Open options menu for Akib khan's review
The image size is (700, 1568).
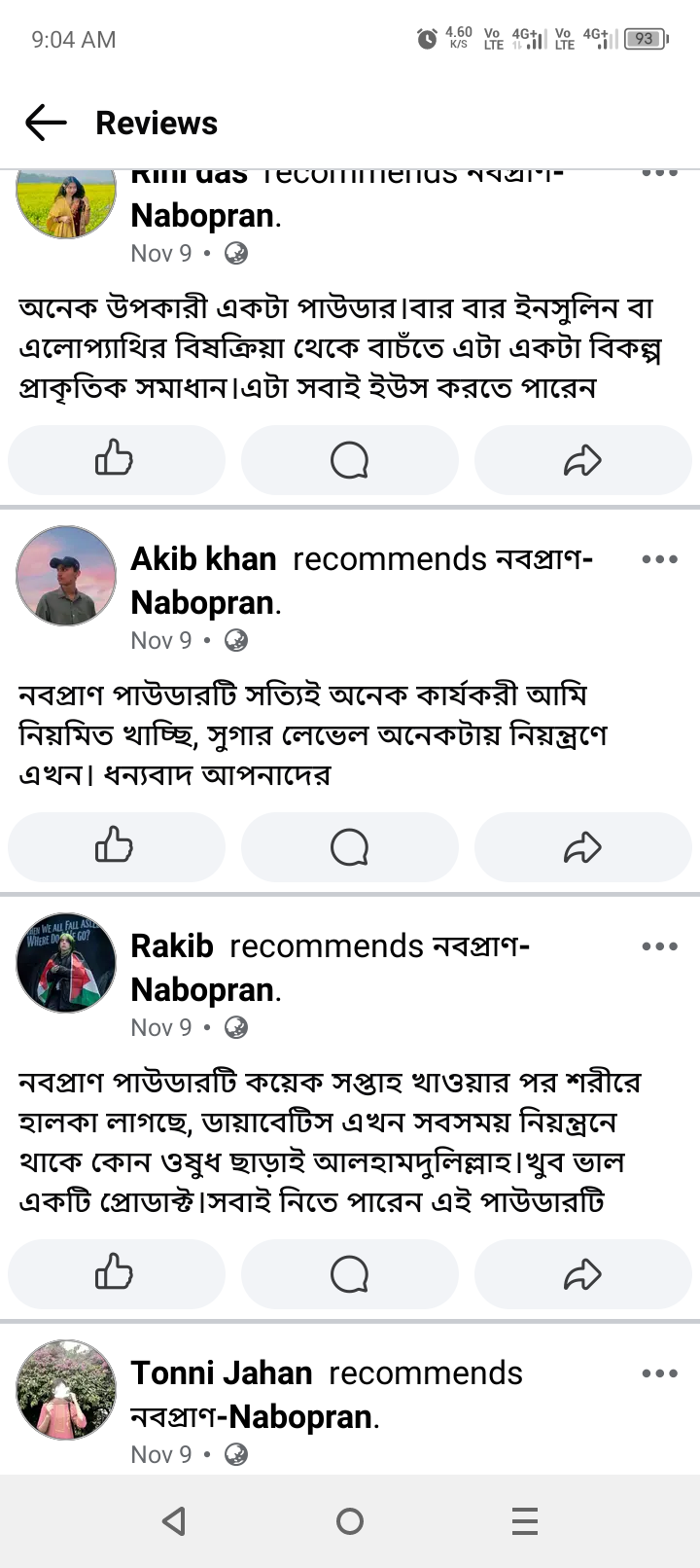point(659,558)
